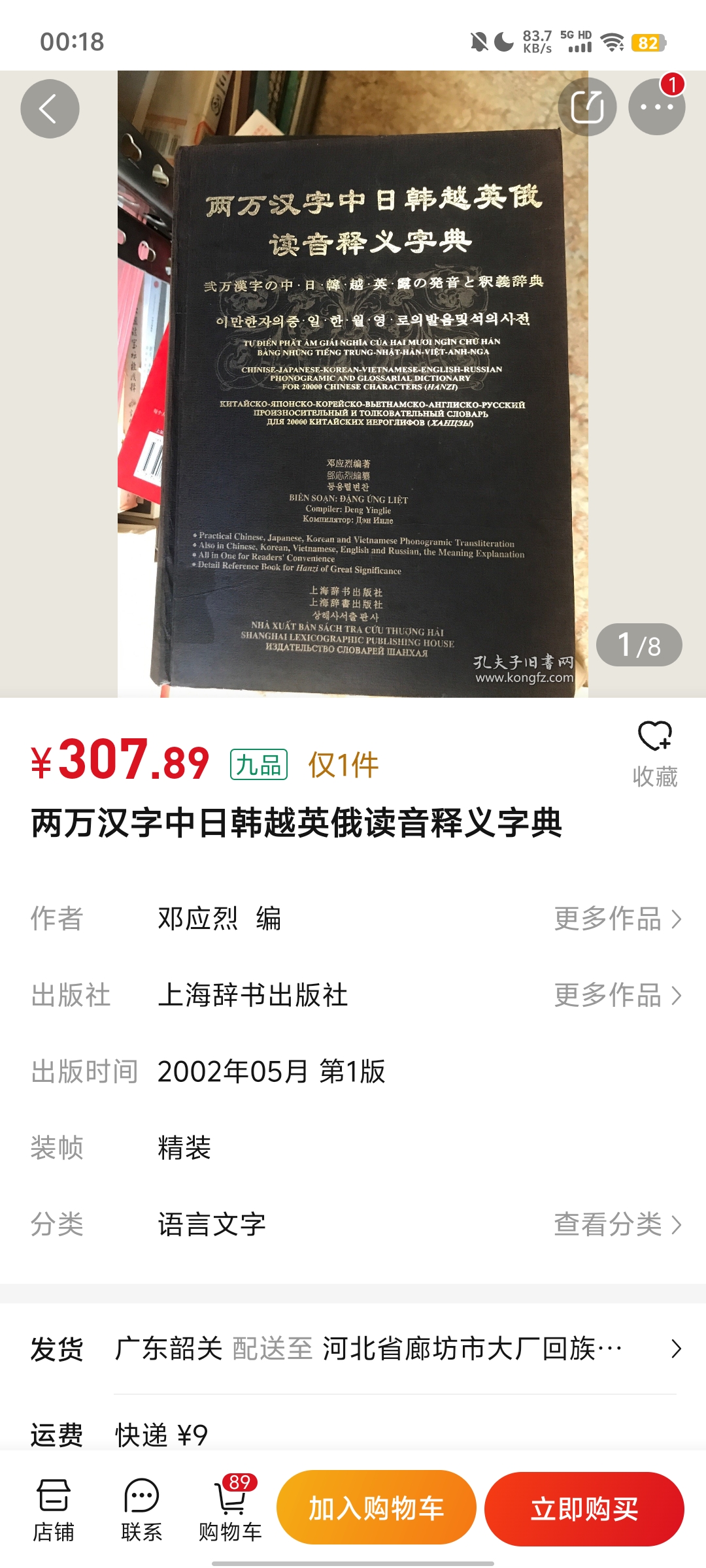This screenshot has width=706, height=1568.
Task: View more works by author 邓应烈
Action: (x=617, y=919)
